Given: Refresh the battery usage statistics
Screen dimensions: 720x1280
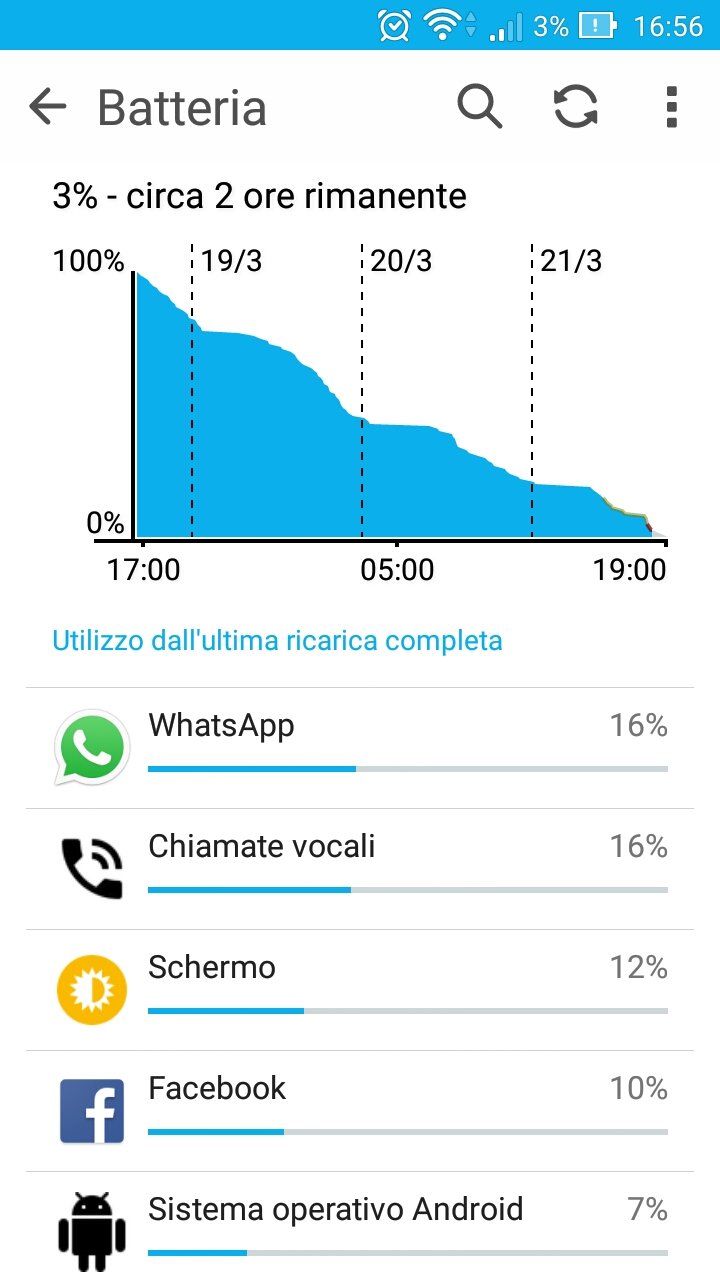Looking at the screenshot, I should pyautogui.click(x=576, y=106).
